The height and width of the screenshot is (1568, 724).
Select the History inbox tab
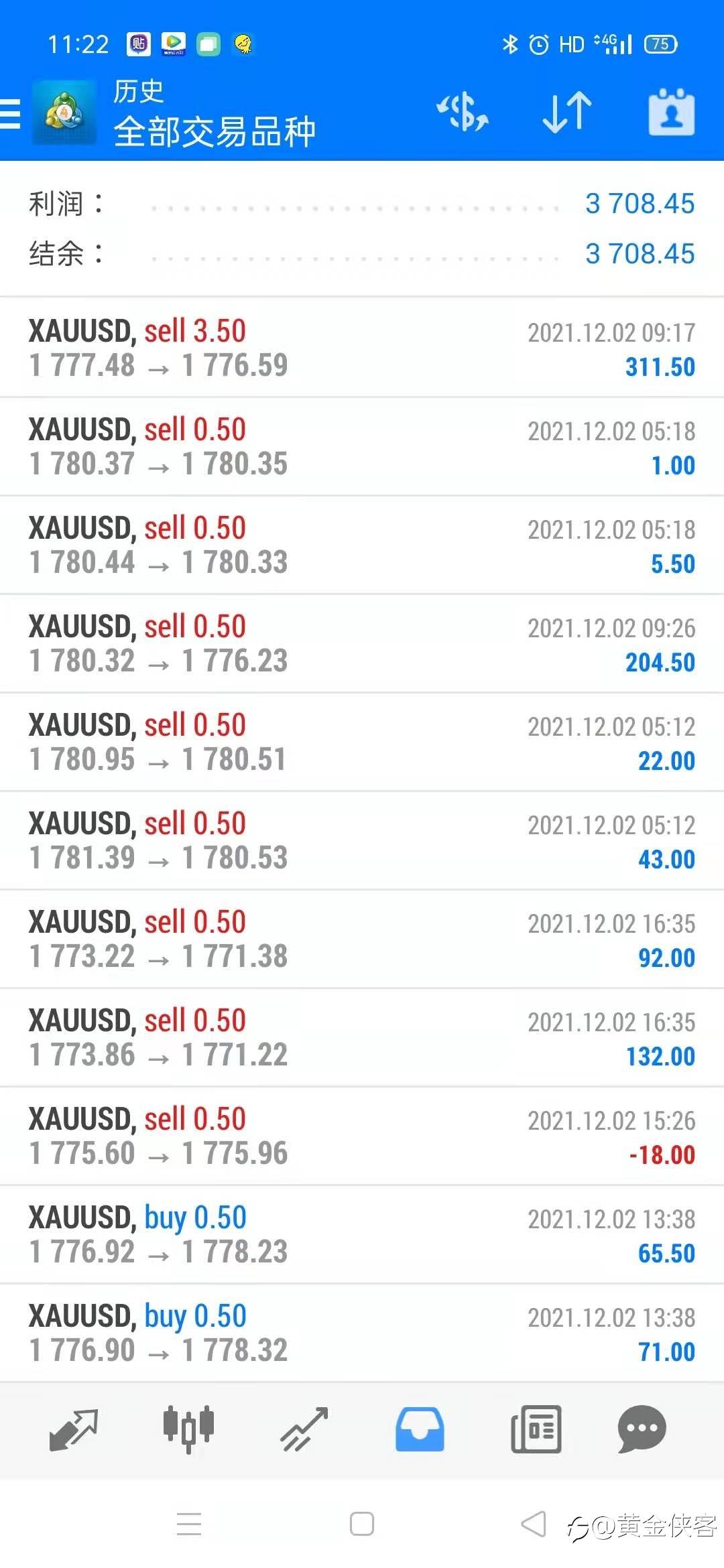click(420, 1429)
